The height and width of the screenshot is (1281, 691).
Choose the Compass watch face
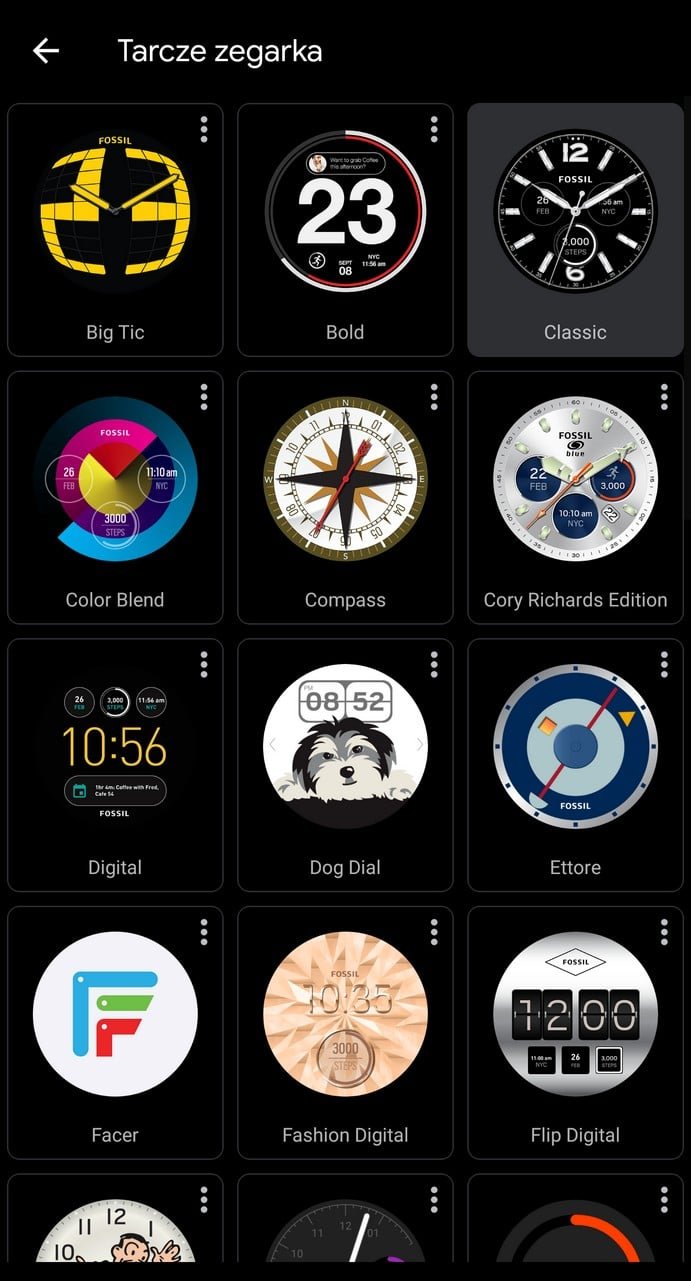pos(345,480)
